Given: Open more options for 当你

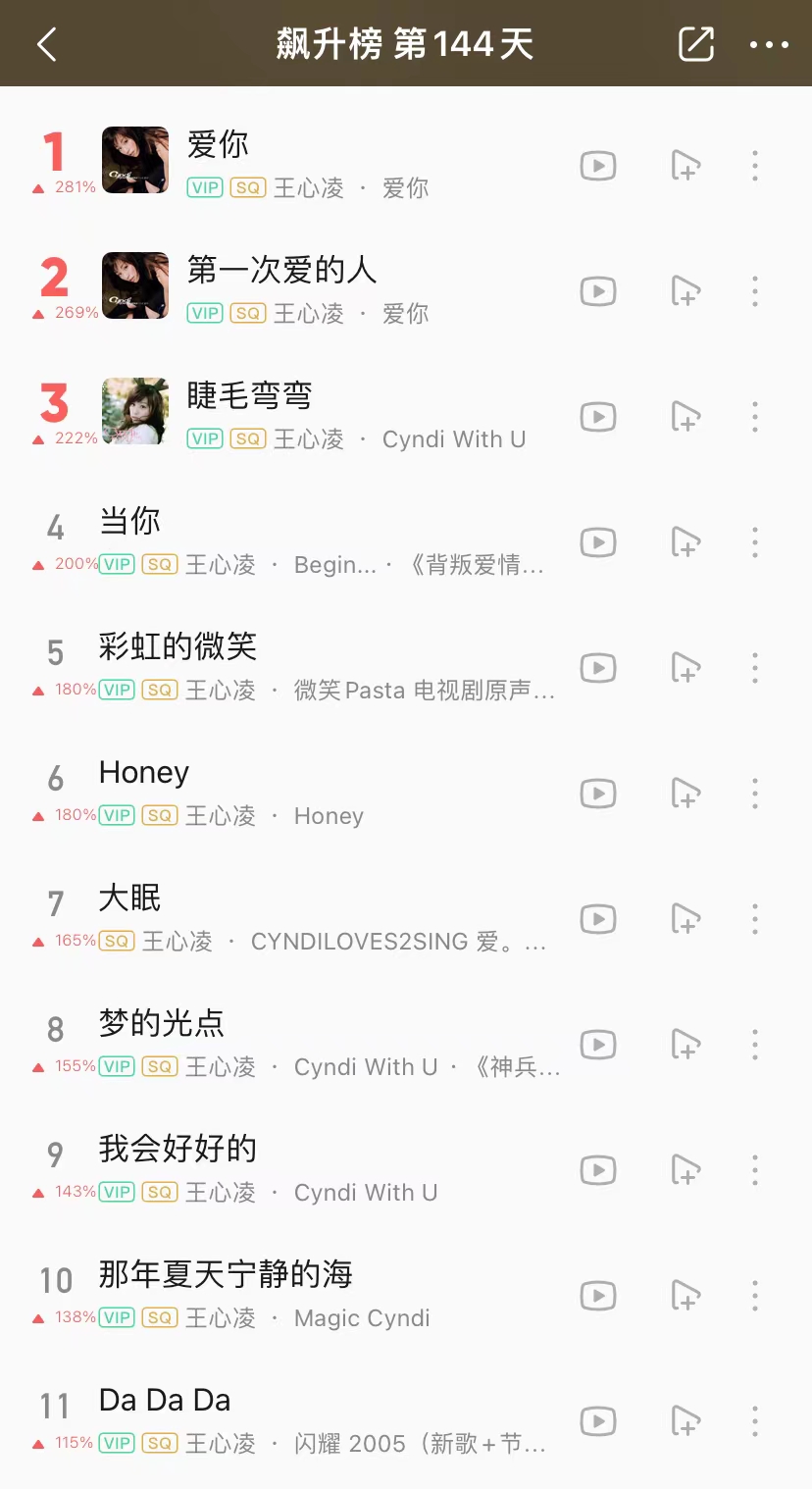Looking at the screenshot, I should click(x=755, y=542).
